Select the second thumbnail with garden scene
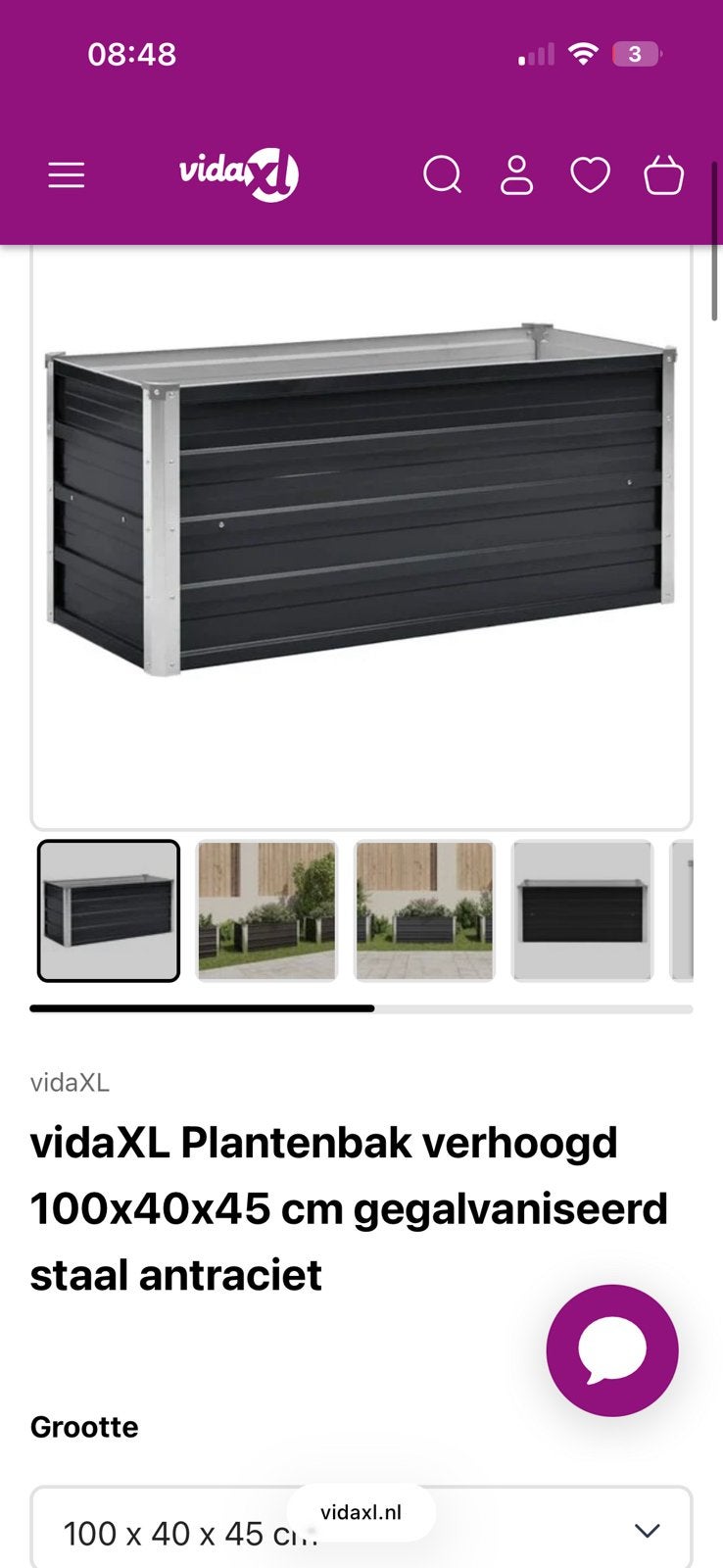The image size is (723, 1568). pos(266,910)
